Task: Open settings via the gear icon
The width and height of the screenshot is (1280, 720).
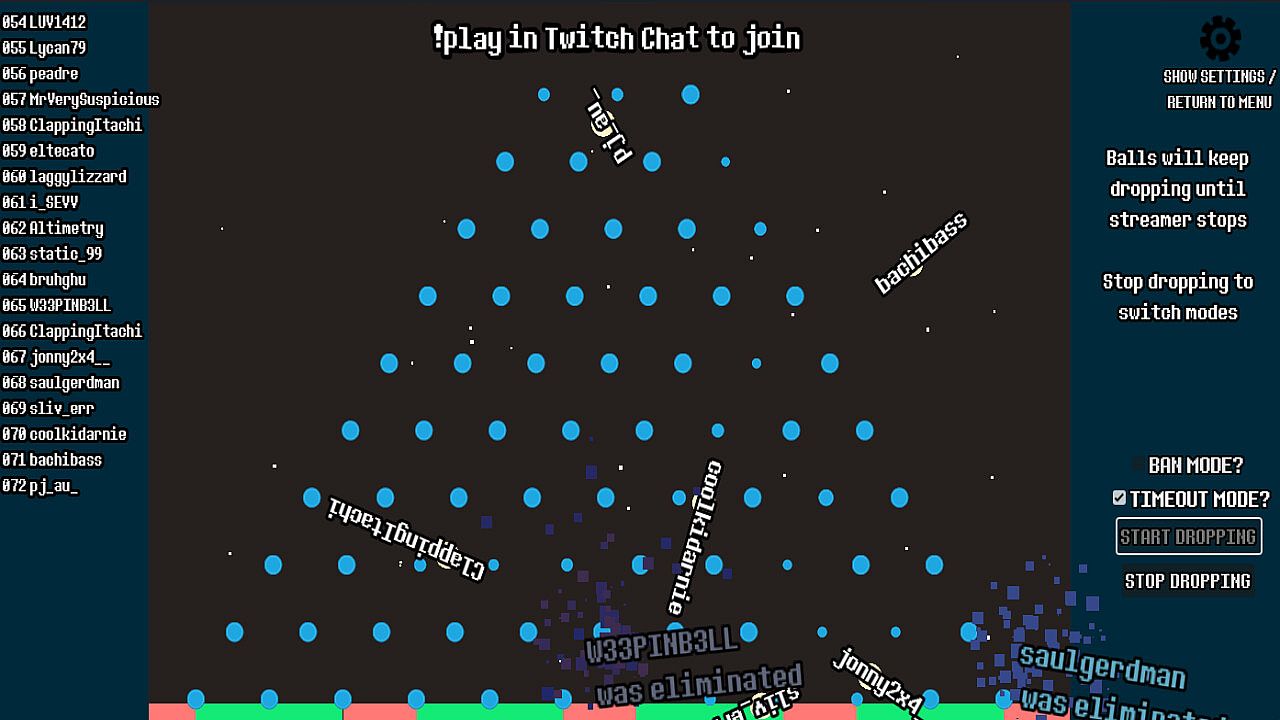Action: (x=1220, y=39)
